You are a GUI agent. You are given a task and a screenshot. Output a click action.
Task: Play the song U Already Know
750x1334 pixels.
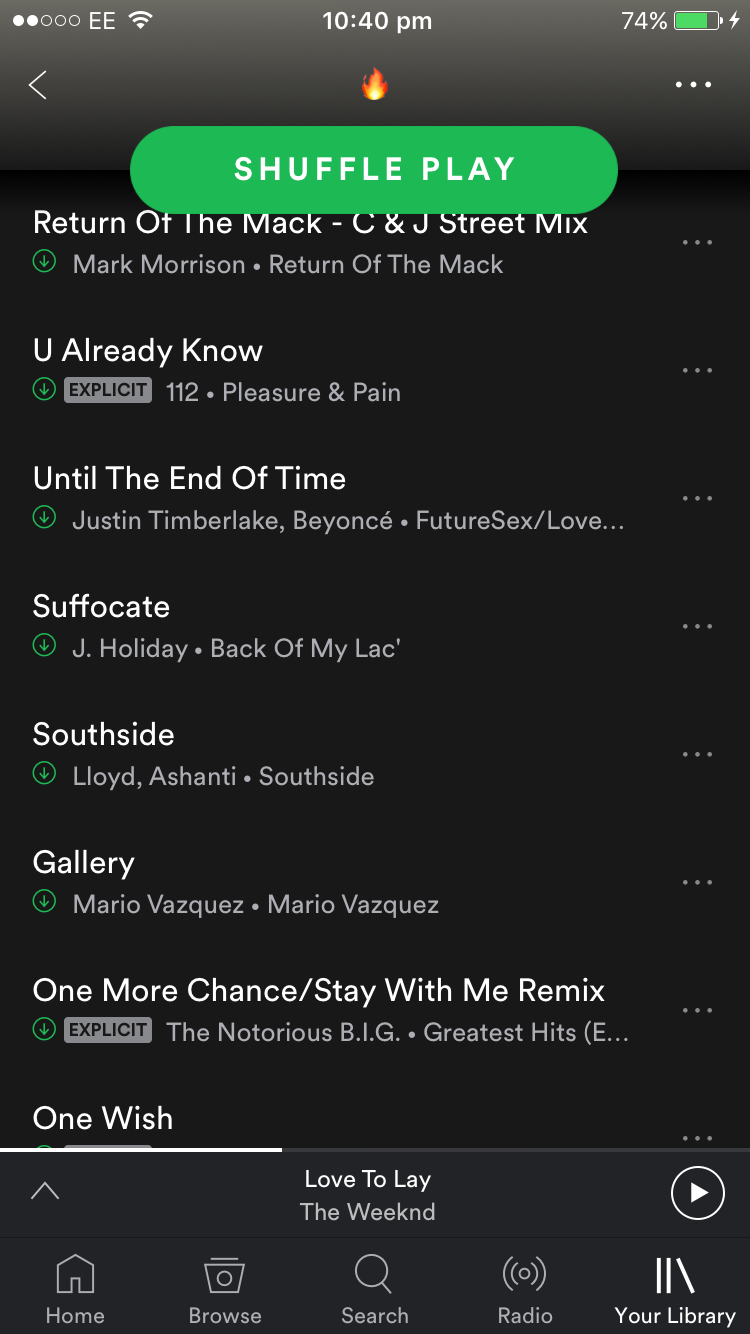[148, 351]
